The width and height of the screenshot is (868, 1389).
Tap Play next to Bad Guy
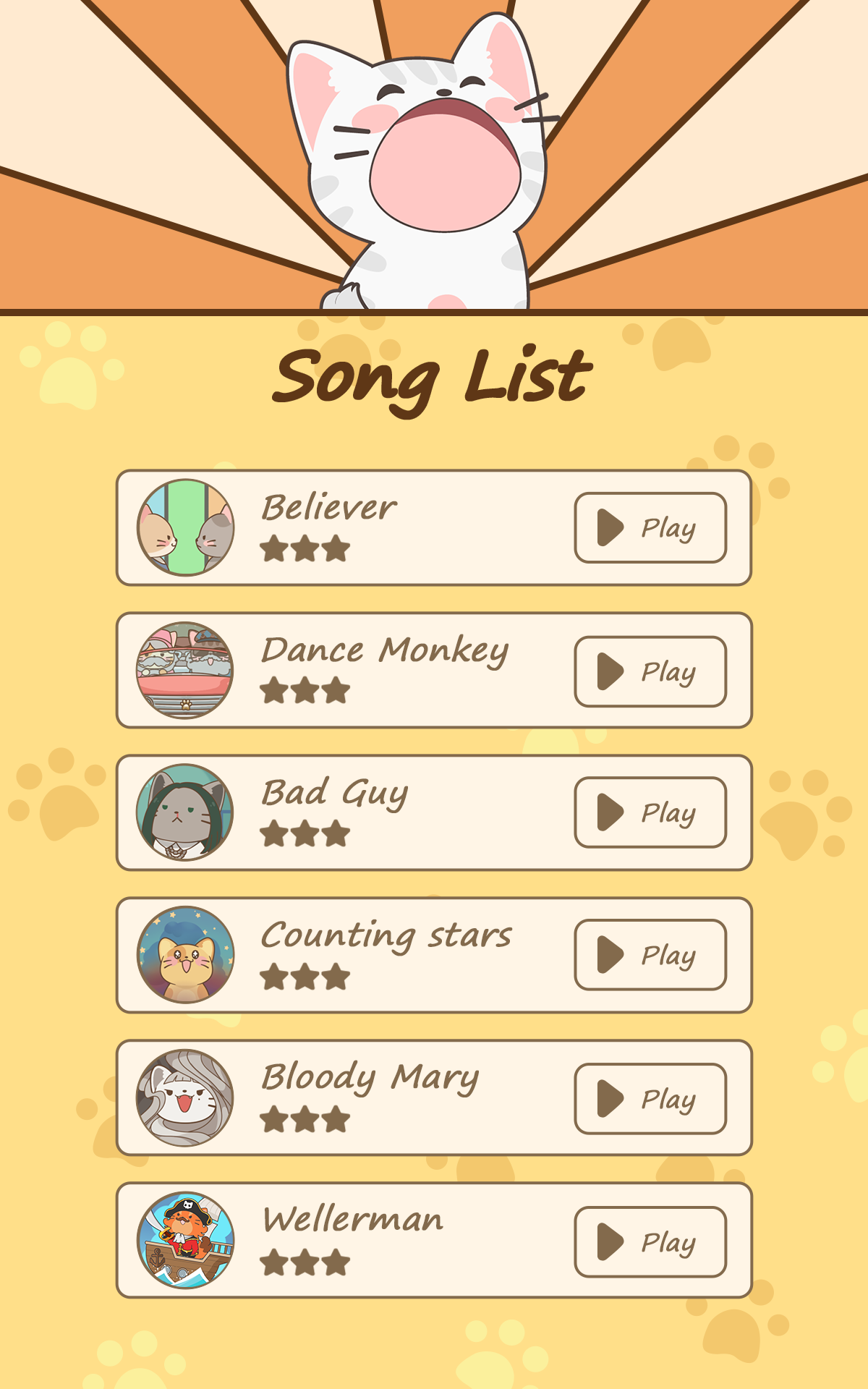pos(650,812)
